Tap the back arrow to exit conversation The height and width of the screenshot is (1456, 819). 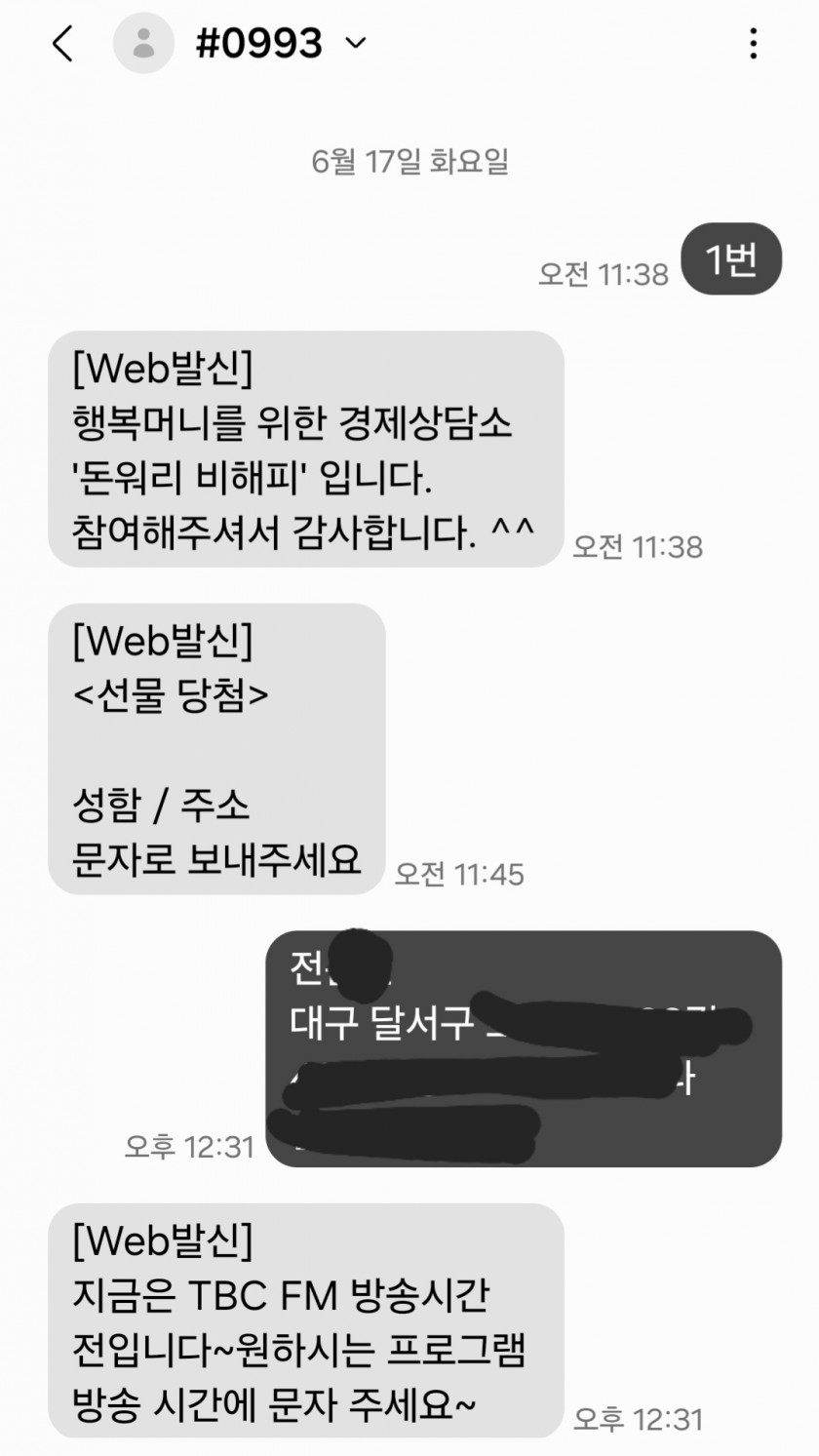(62, 42)
